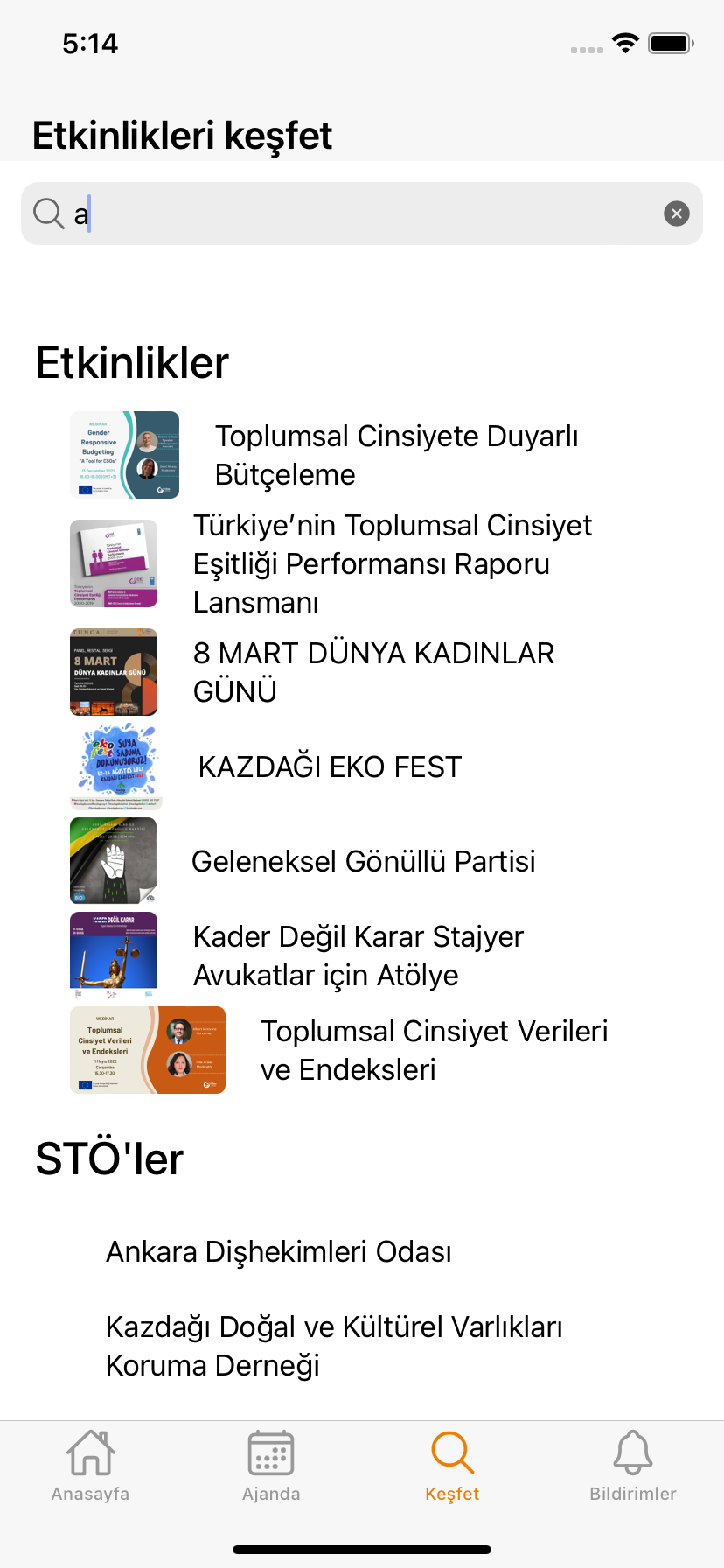The image size is (724, 1568).
Task: Switch to the Anasayfa tab
Action: coord(90,1466)
